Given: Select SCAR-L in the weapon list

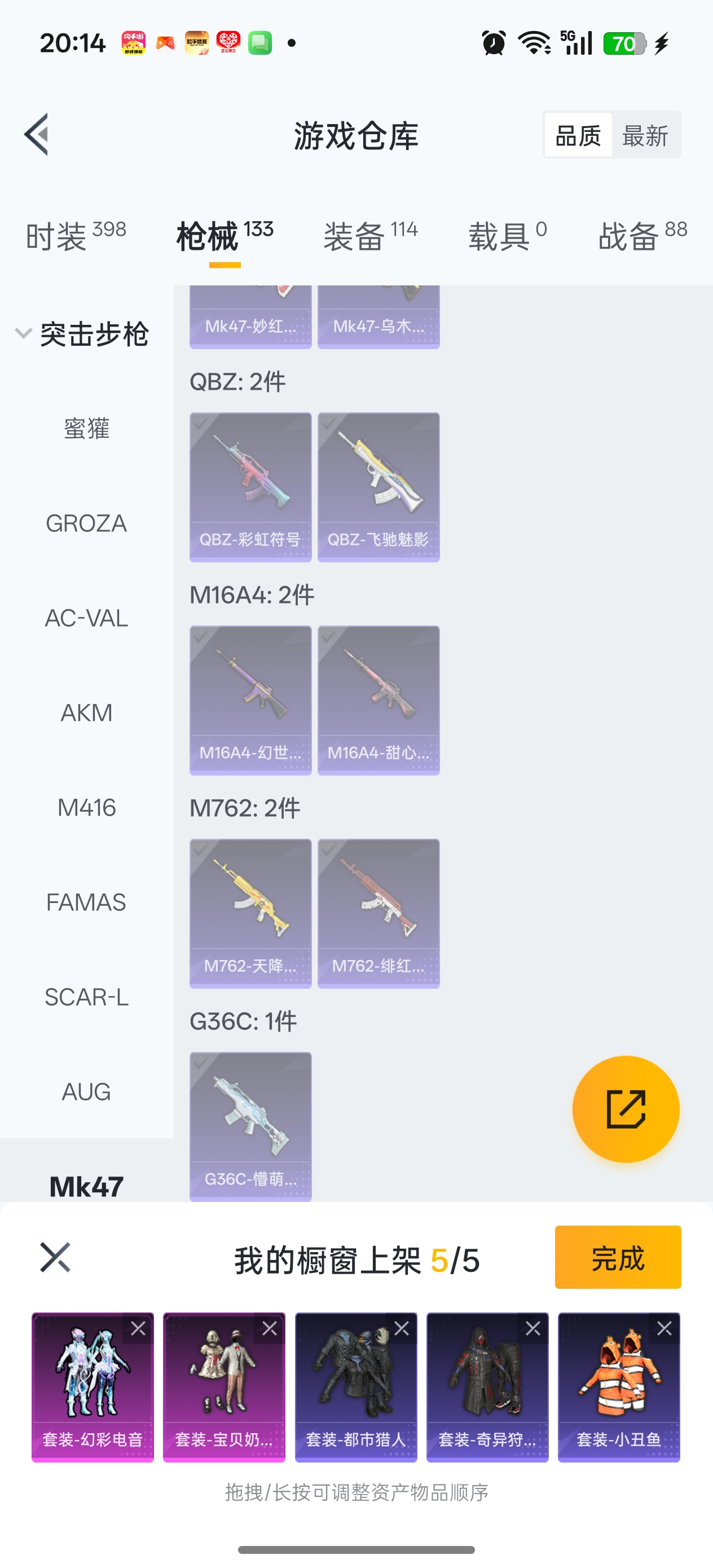Looking at the screenshot, I should click(86, 997).
